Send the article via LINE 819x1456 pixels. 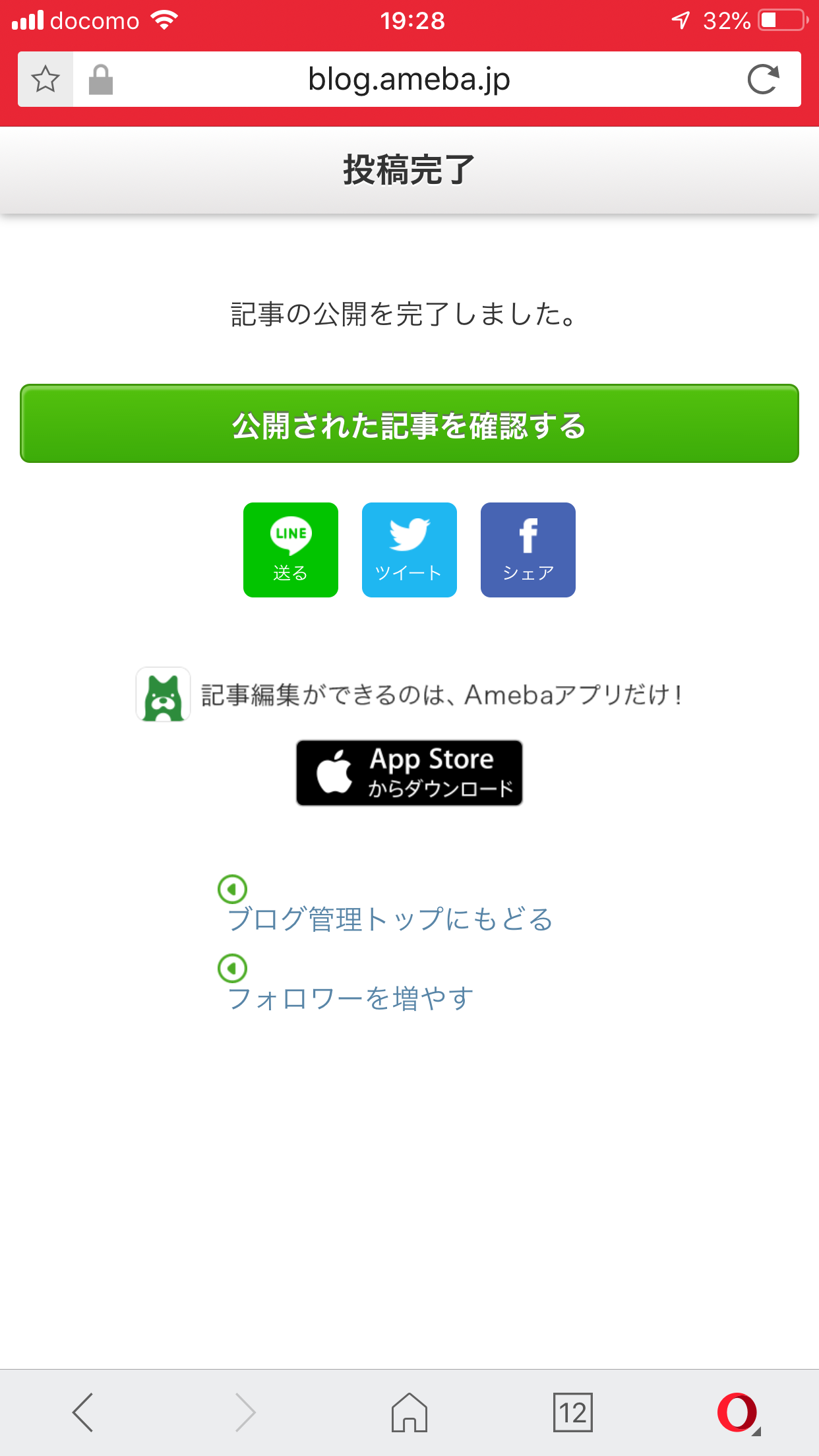pyautogui.click(x=291, y=550)
